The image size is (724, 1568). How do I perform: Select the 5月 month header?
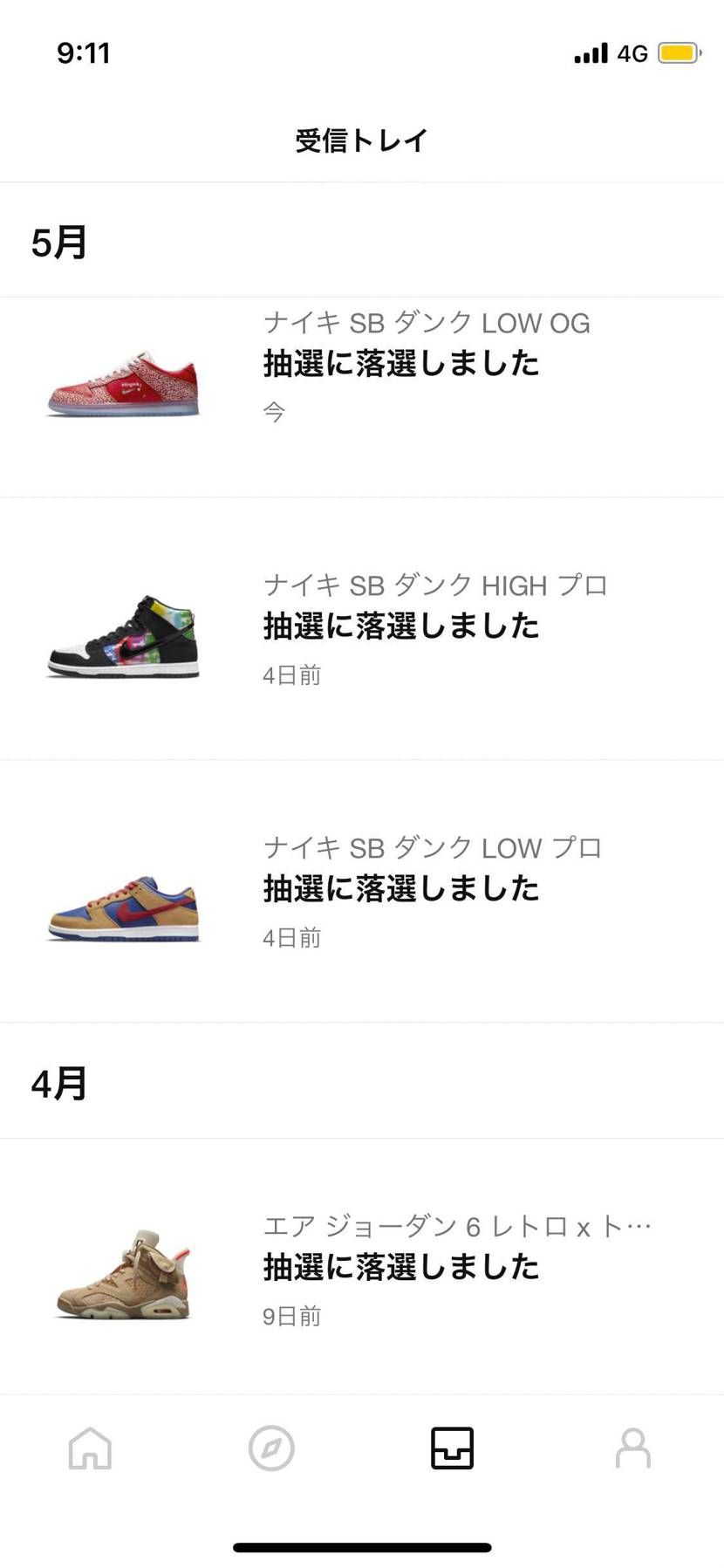click(58, 242)
